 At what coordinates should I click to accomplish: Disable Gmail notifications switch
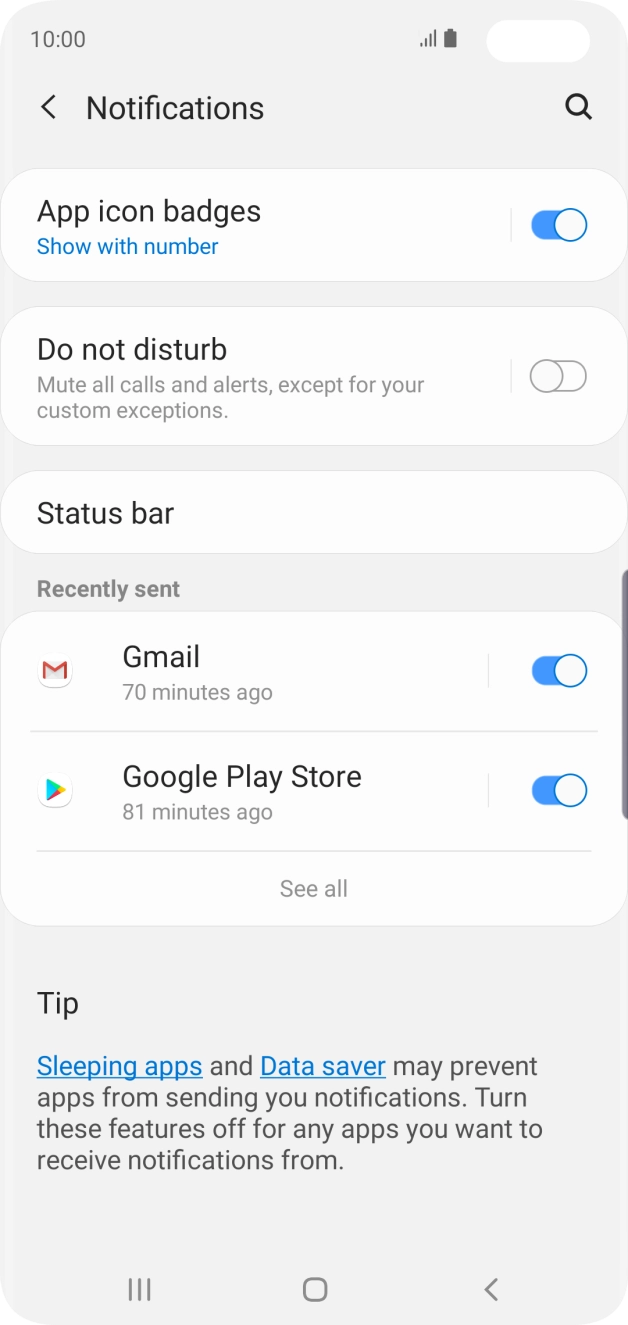click(x=558, y=671)
